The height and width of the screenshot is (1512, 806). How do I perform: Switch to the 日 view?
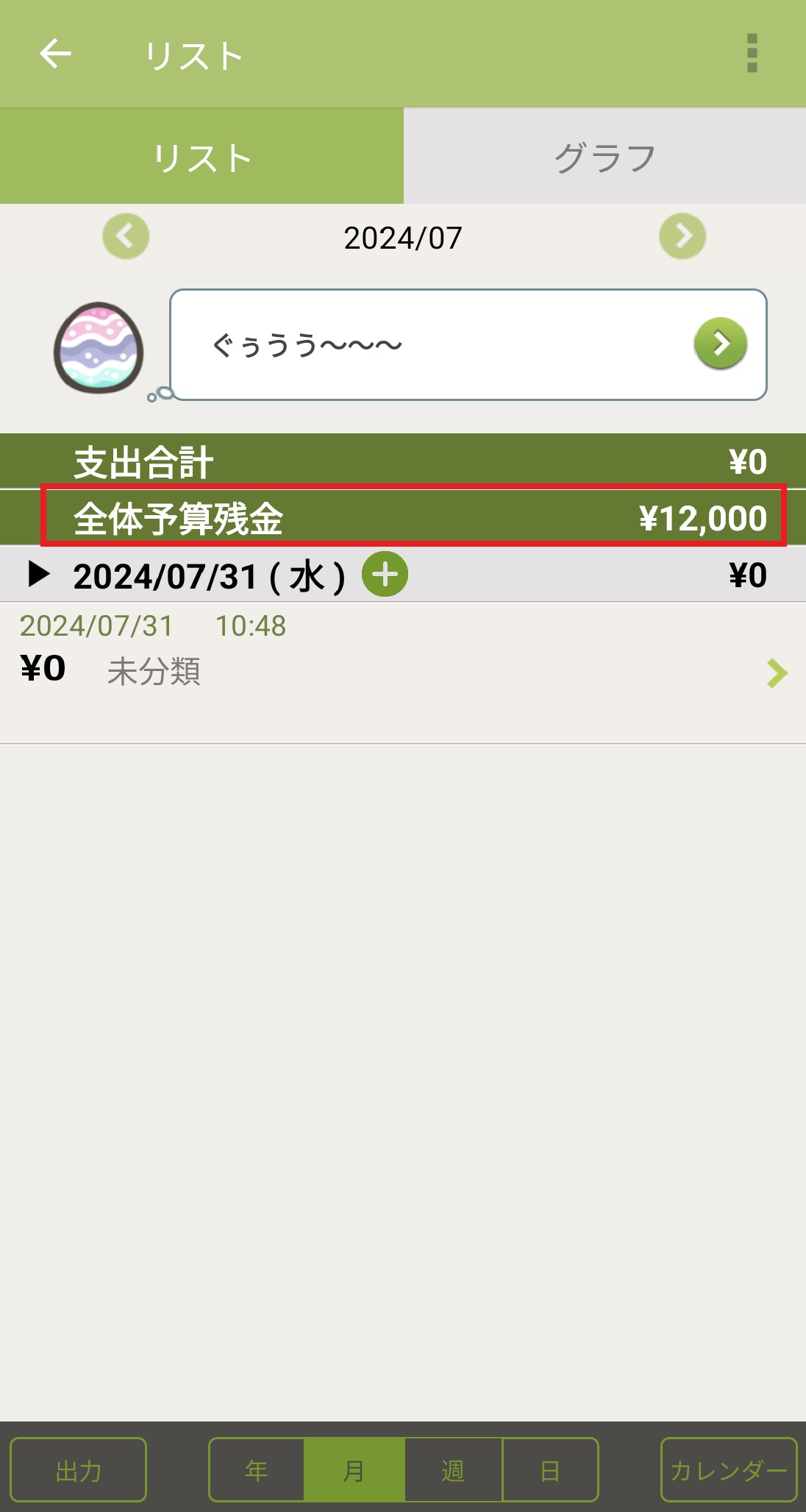pyautogui.click(x=550, y=1469)
